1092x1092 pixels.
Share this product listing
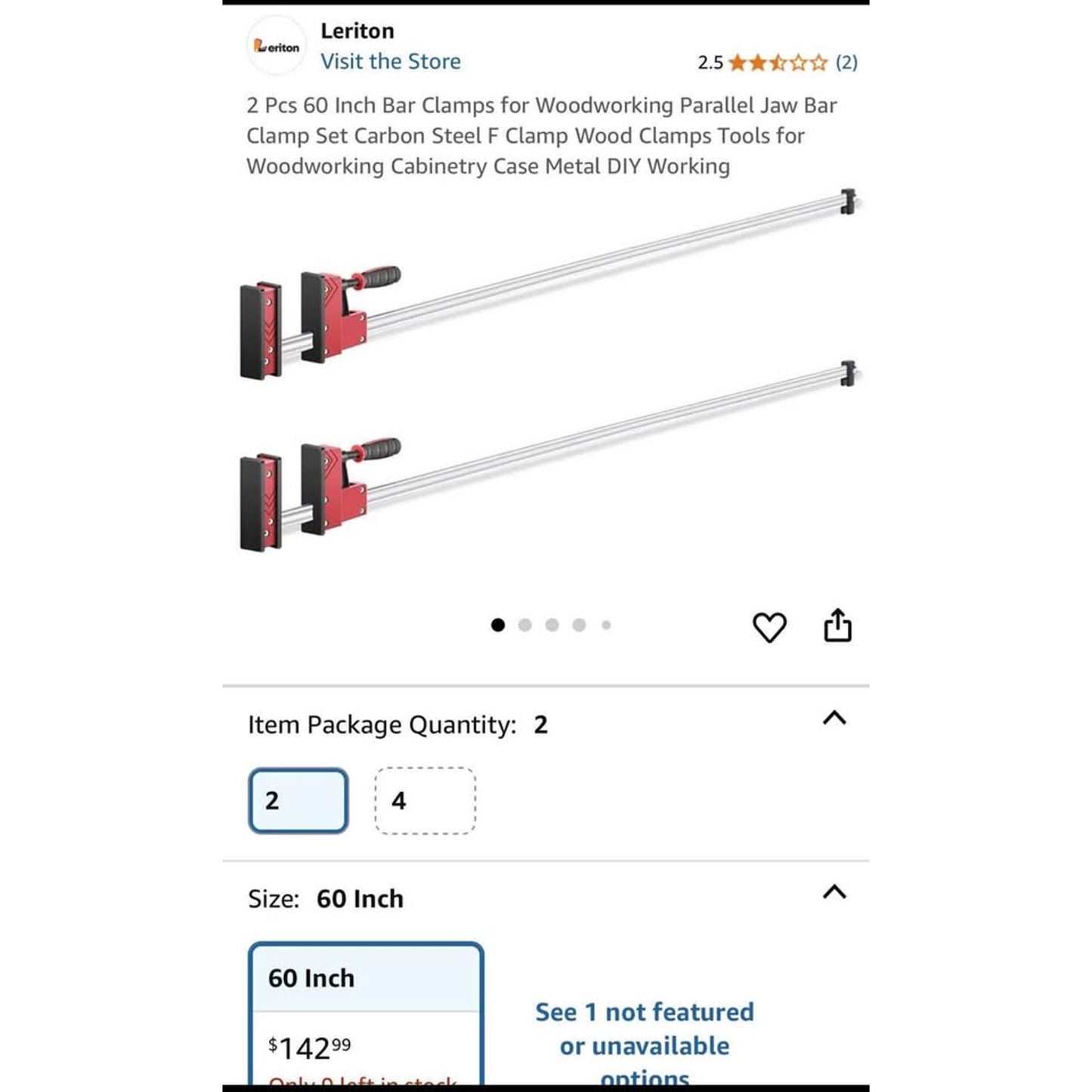[x=837, y=626]
